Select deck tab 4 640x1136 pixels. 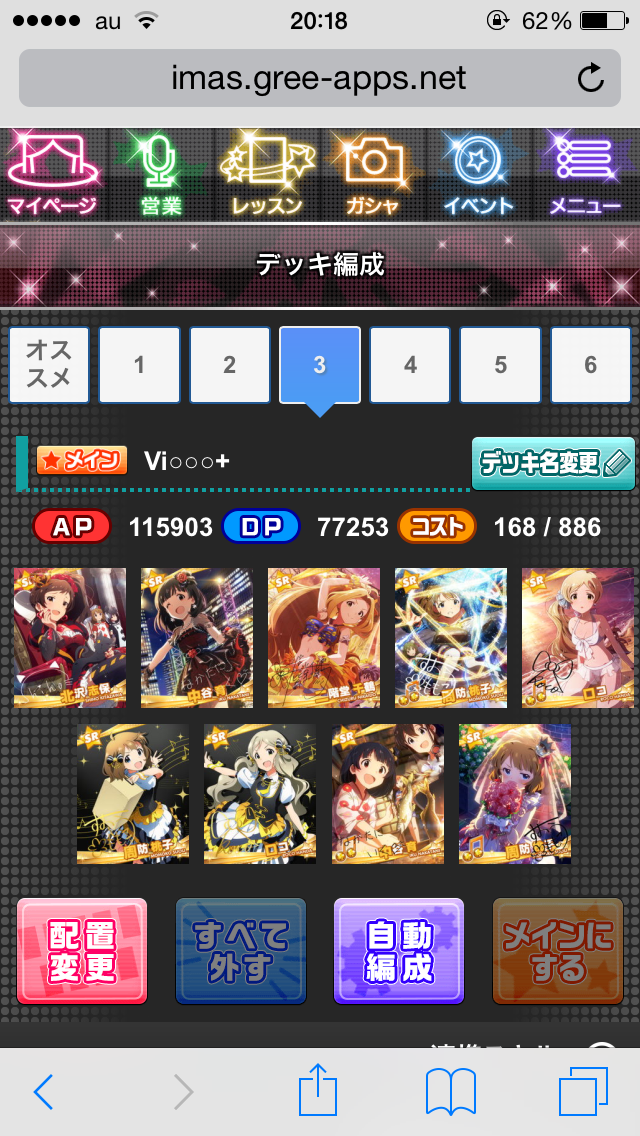coord(410,364)
